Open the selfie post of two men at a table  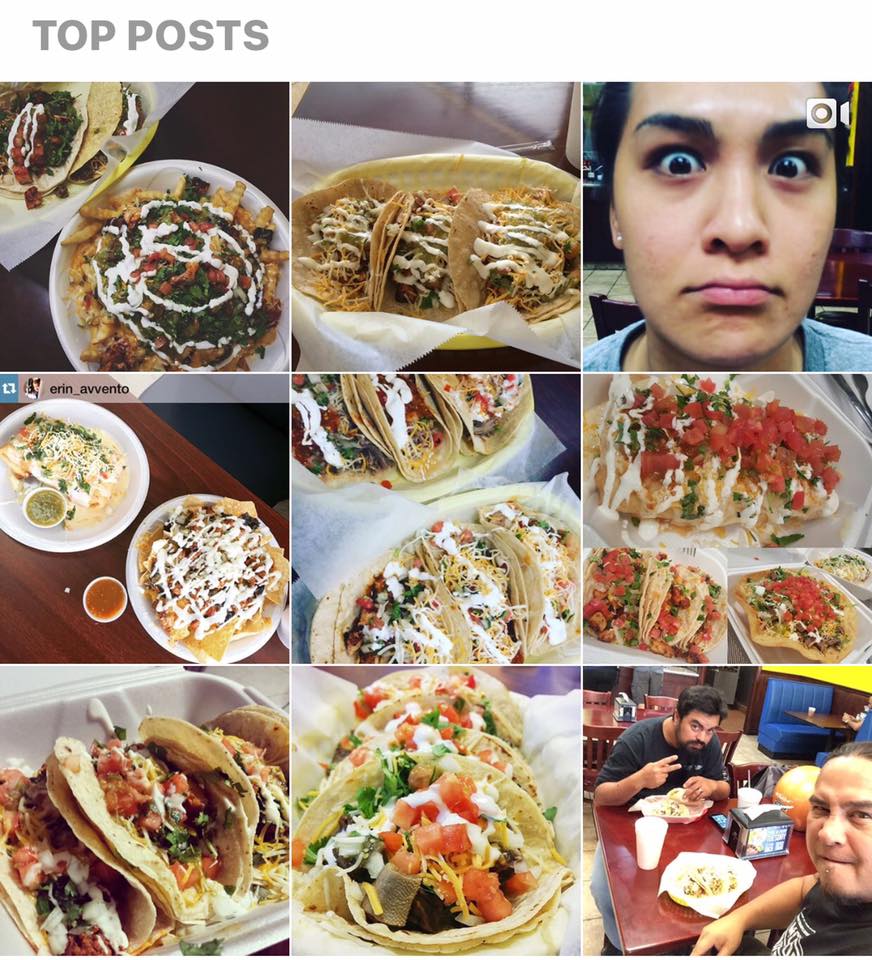click(727, 812)
